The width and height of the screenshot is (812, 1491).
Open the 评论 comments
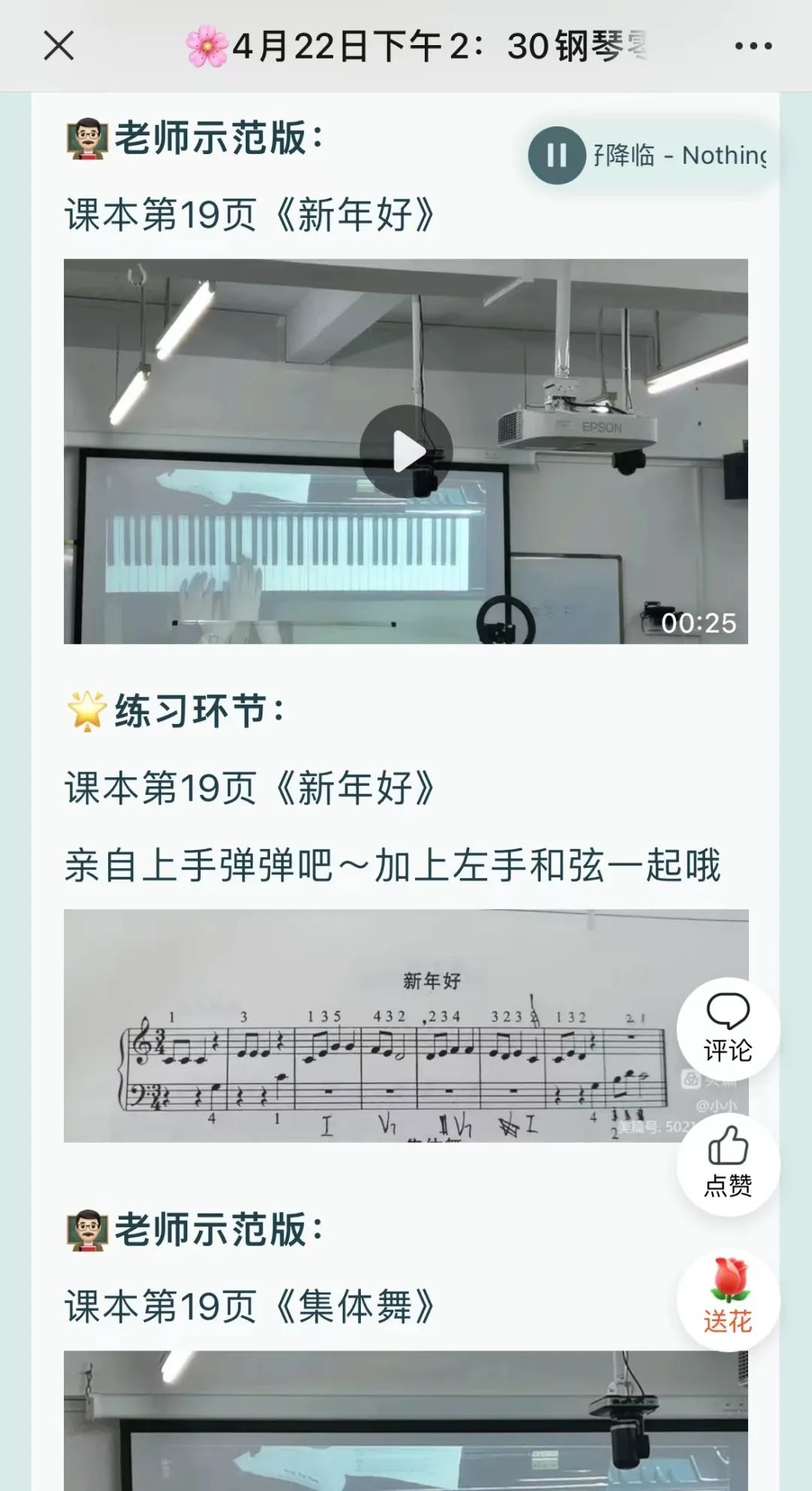[728, 1028]
